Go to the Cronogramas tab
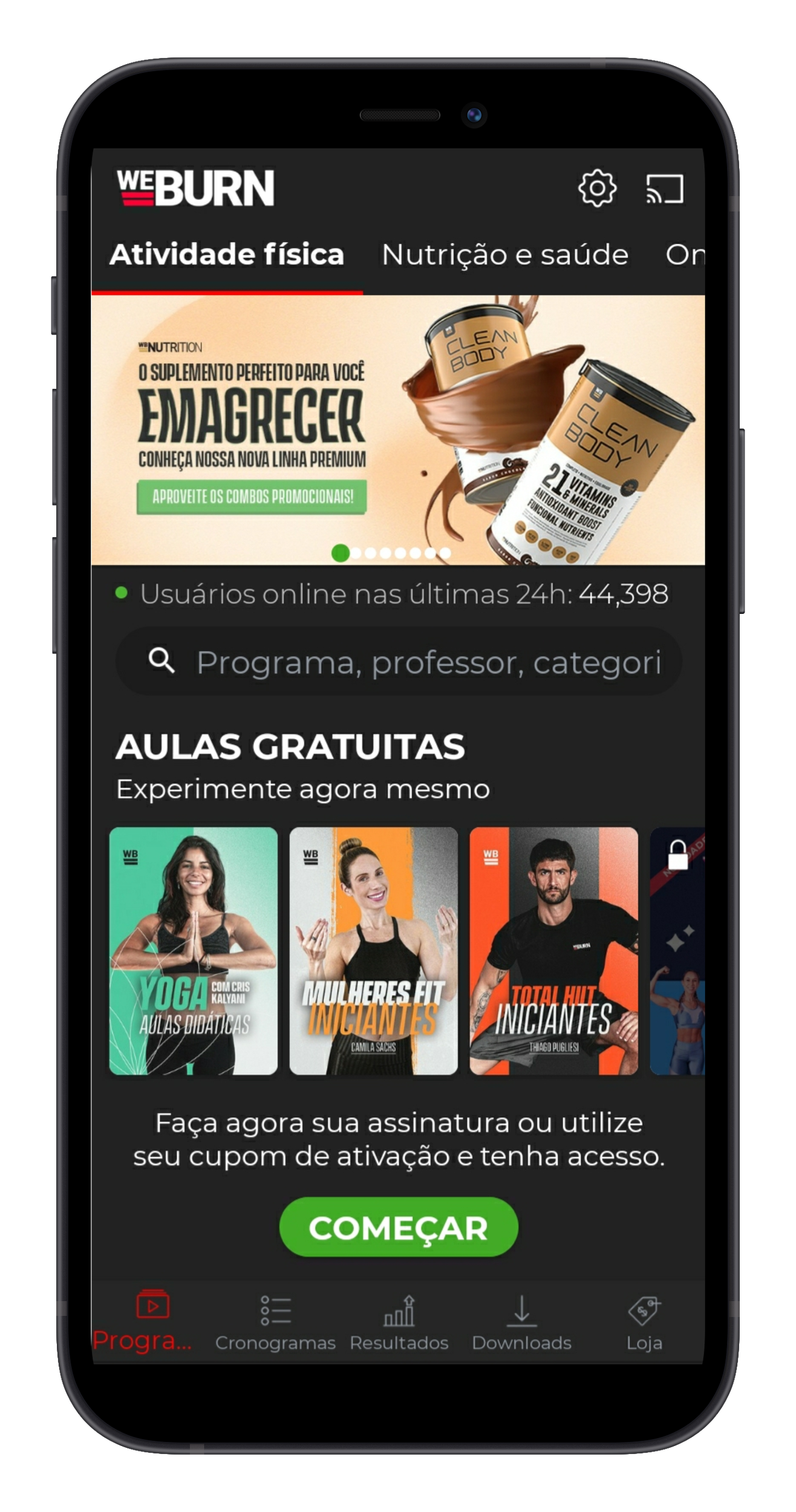 click(275, 1323)
